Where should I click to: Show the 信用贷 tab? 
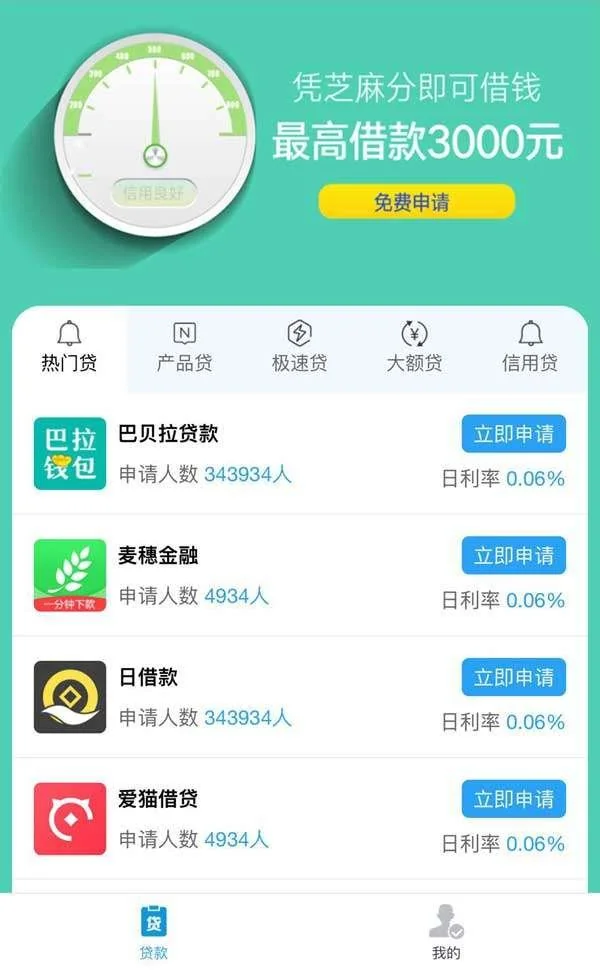(x=530, y=348)
